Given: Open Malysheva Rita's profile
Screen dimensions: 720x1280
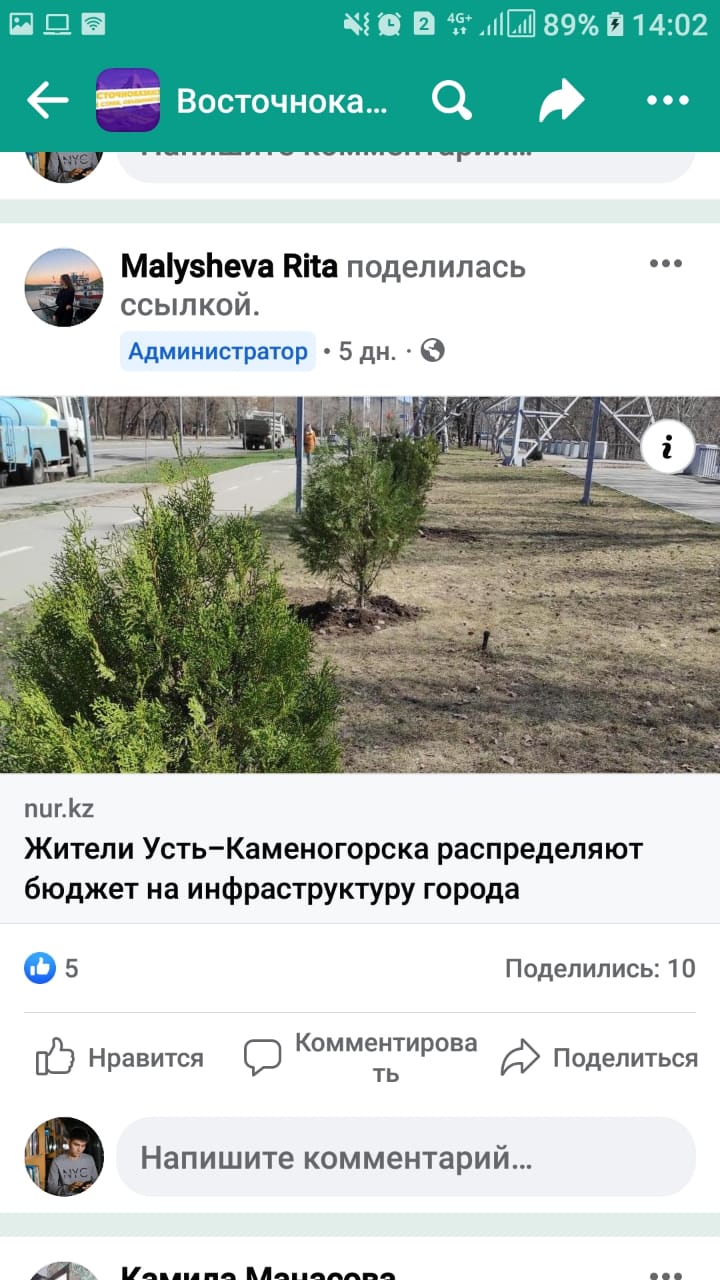Looking at the screenshot, I should point(228,267).
